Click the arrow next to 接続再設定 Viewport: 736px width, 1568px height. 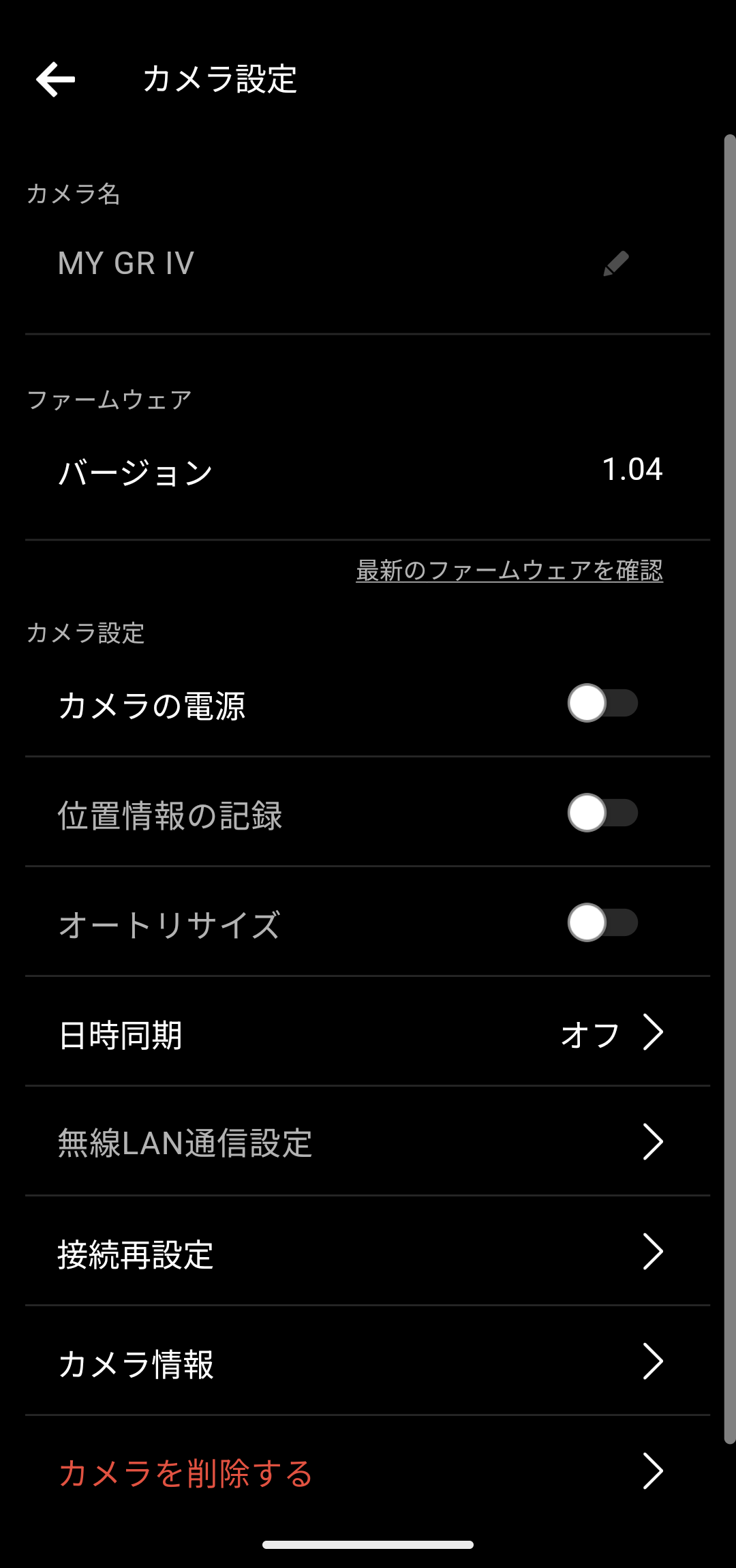[x=653, y=1251]
